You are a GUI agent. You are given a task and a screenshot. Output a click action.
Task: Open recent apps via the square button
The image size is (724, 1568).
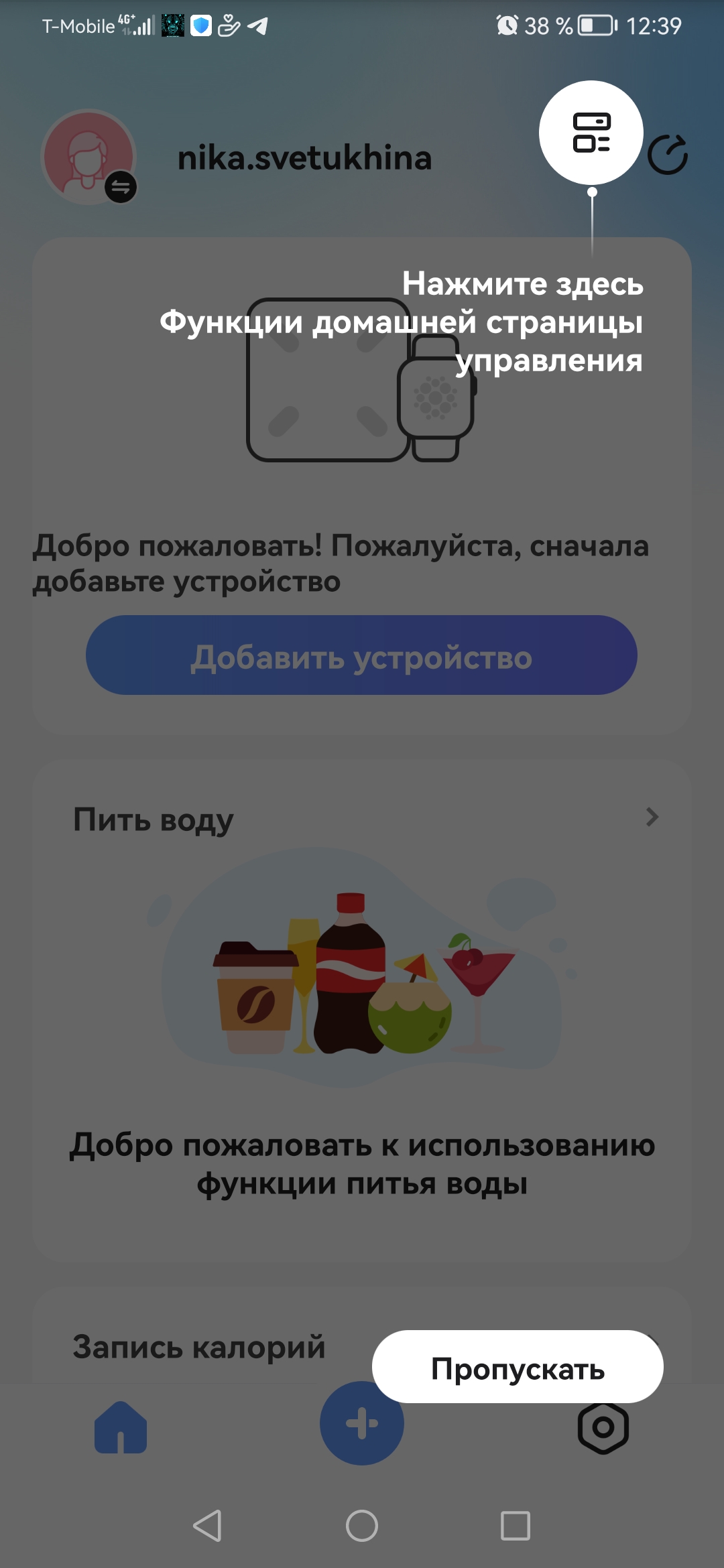[516, 1526]
